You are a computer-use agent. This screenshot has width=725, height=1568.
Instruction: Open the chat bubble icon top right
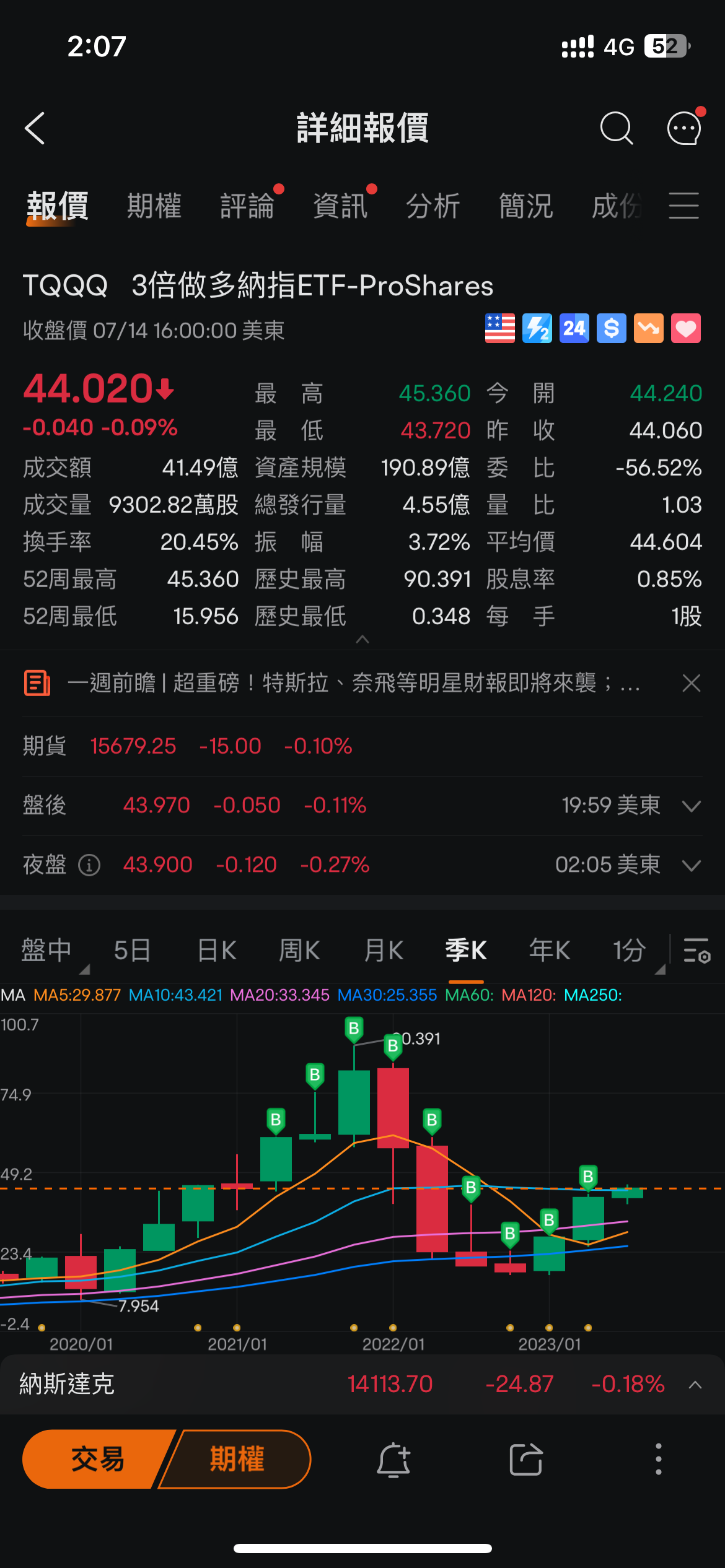click(x=683, y=128)
